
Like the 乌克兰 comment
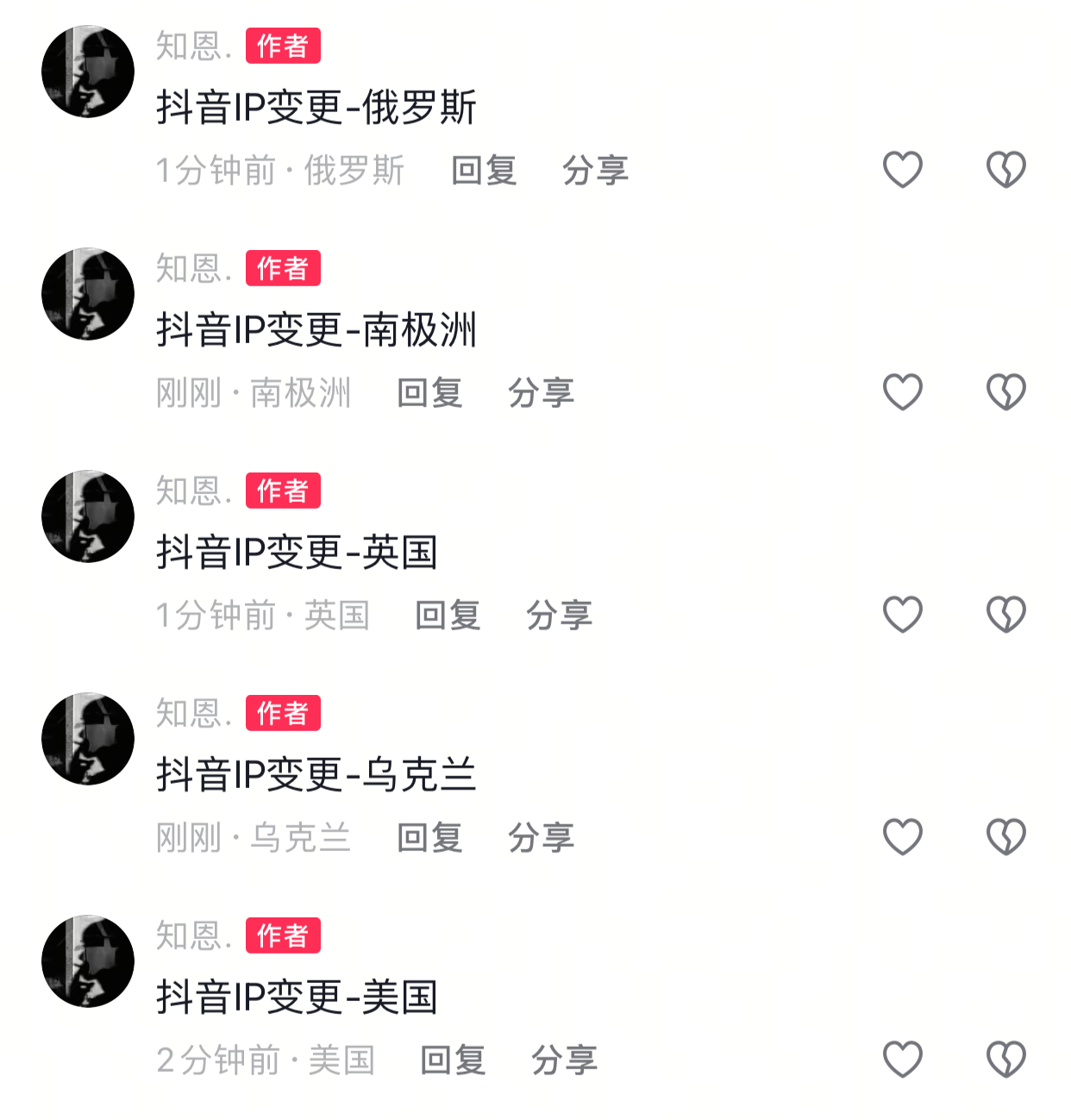click(x=903, y=837)
